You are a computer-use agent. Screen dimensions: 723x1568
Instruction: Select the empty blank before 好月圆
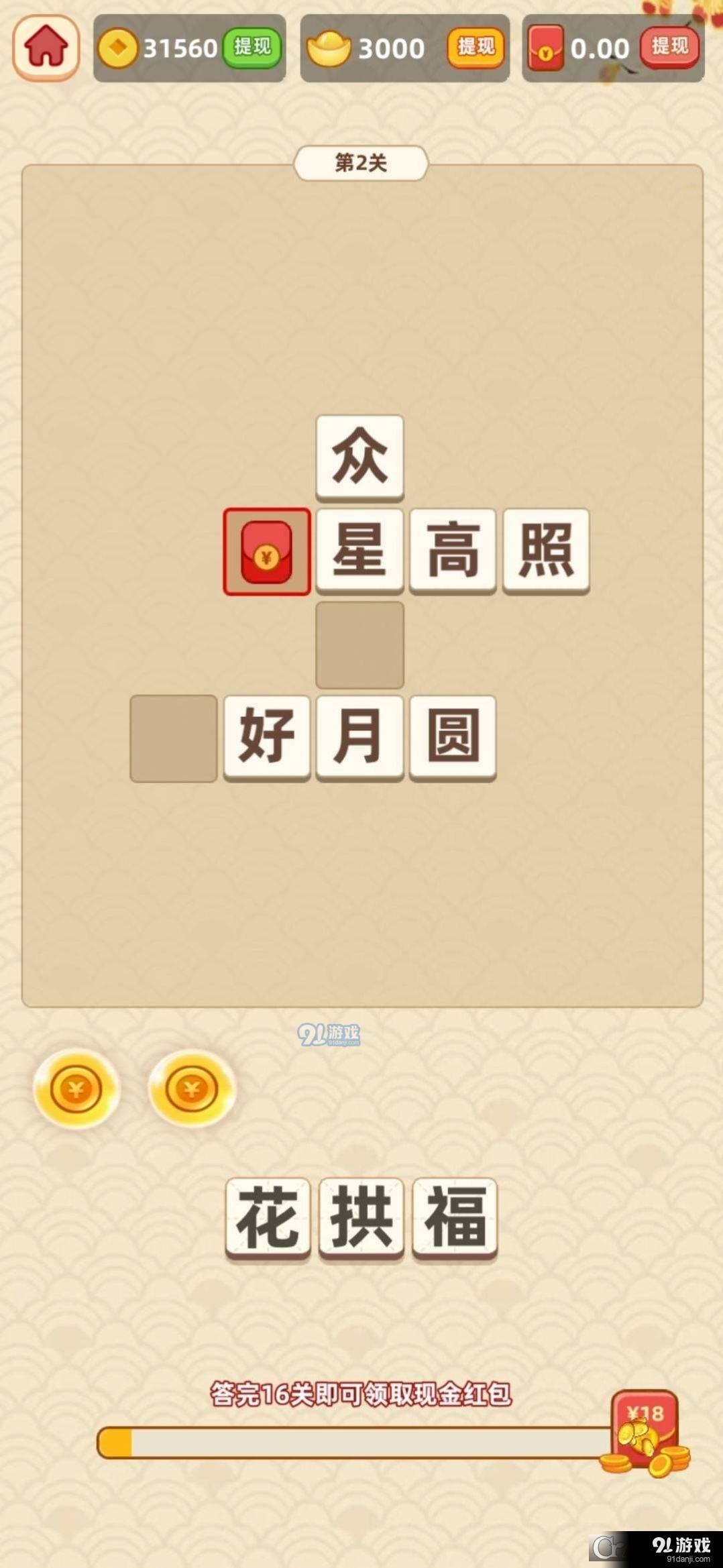(174, 738)
